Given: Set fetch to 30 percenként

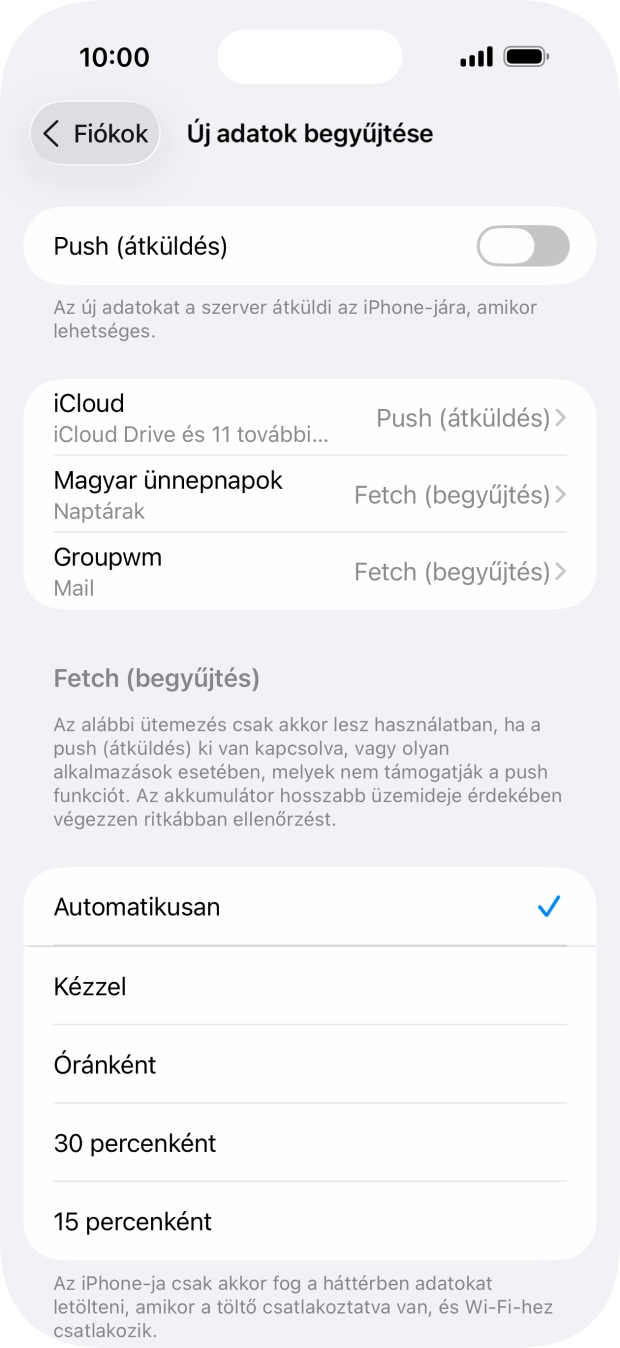Looking at the screenshot, I should tap(310, 1143).
